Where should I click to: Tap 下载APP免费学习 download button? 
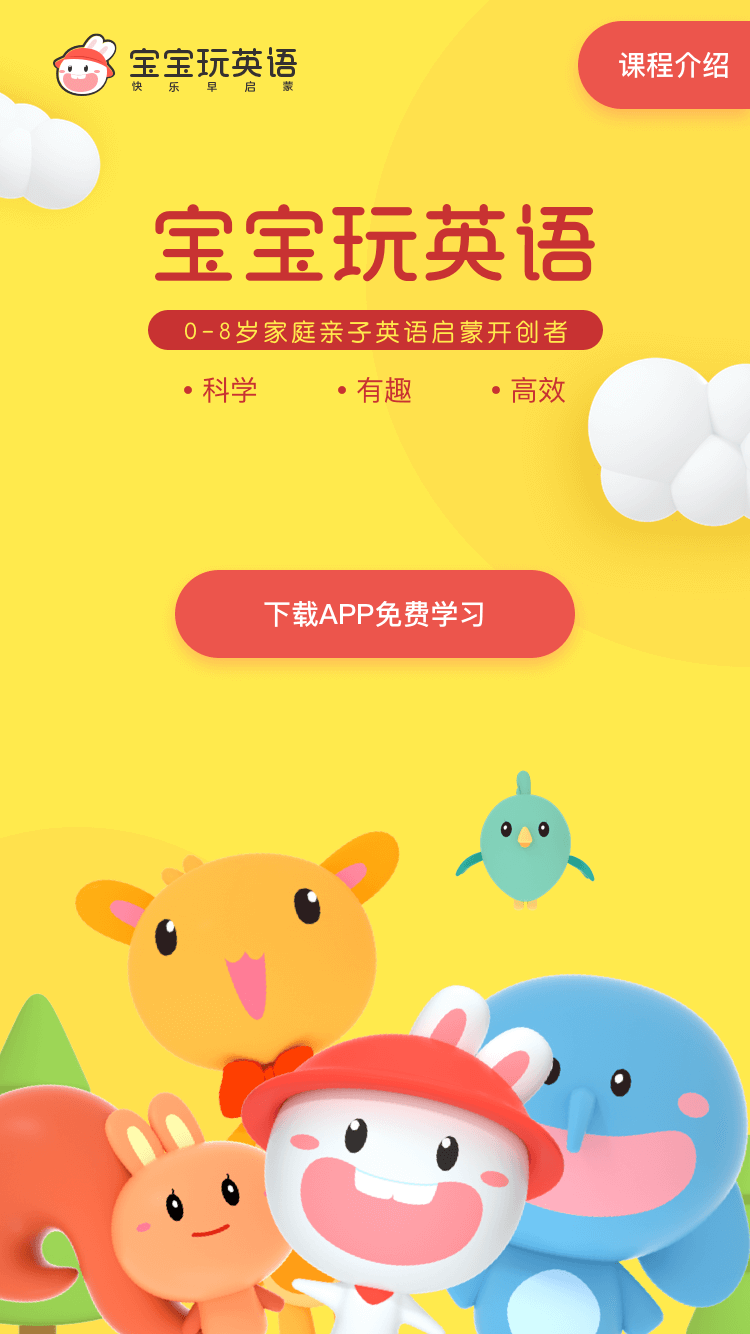(375, 614)
